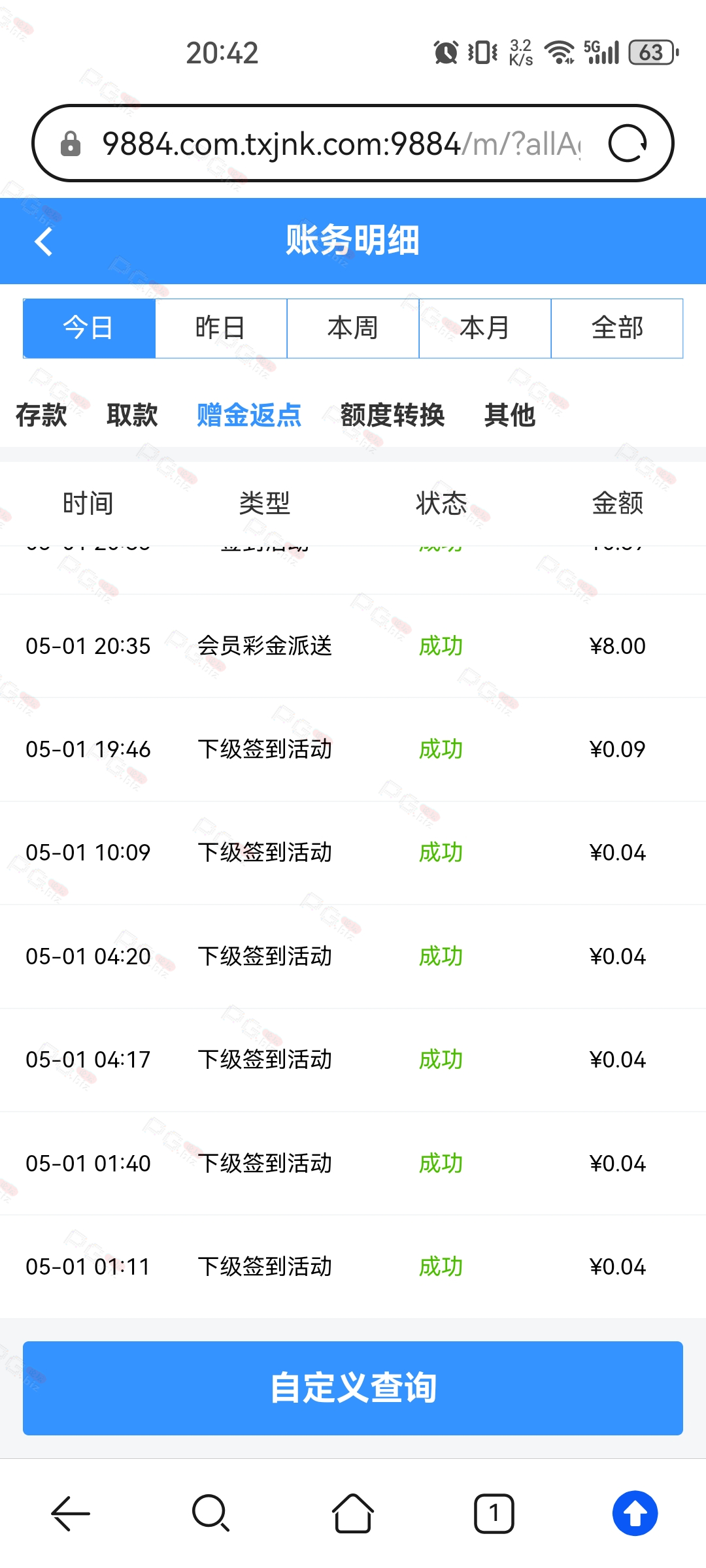Tap the blue upward arrow button
706x1568 pixels.
pos(635,1513)
